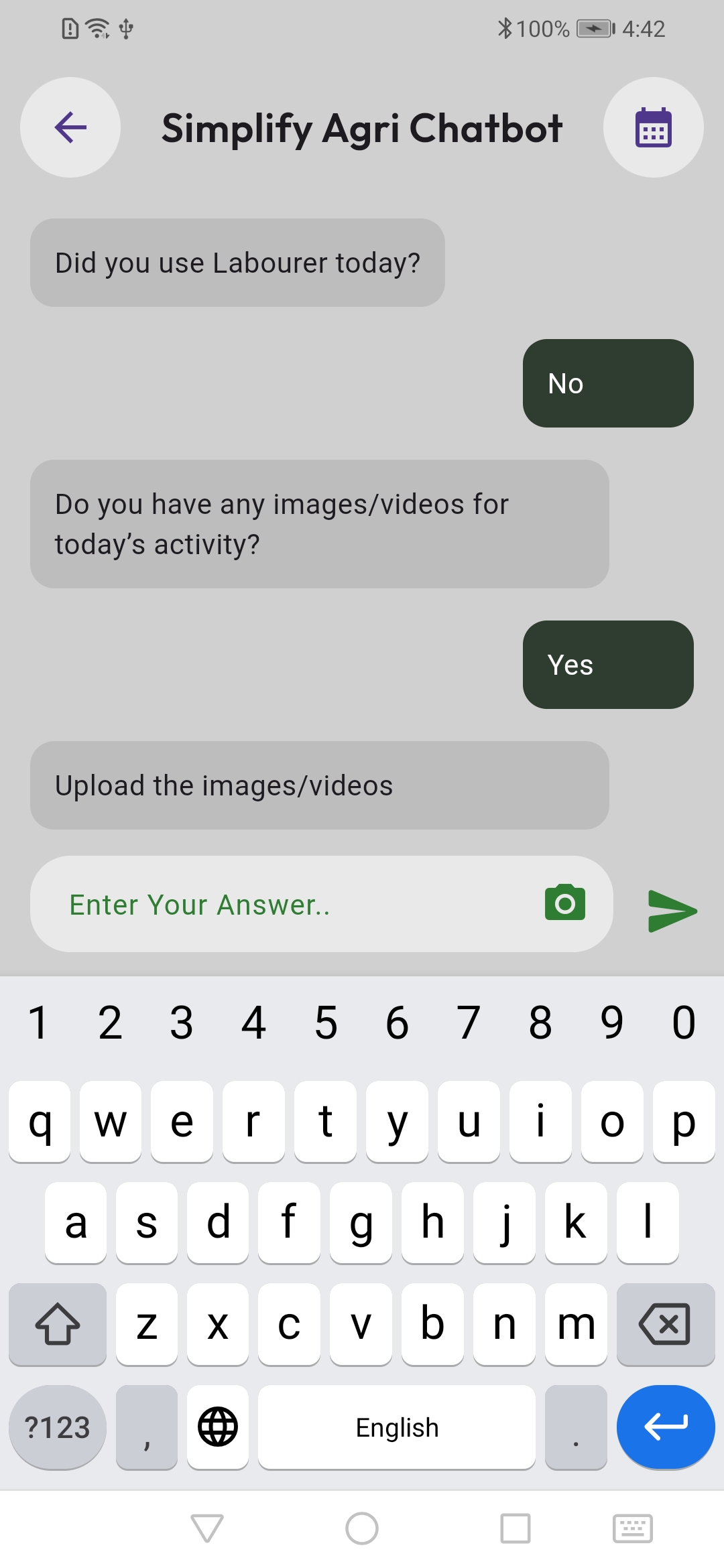Go back using the arrow button
This screenshot has height=1568, width=724.
[70, 127]
